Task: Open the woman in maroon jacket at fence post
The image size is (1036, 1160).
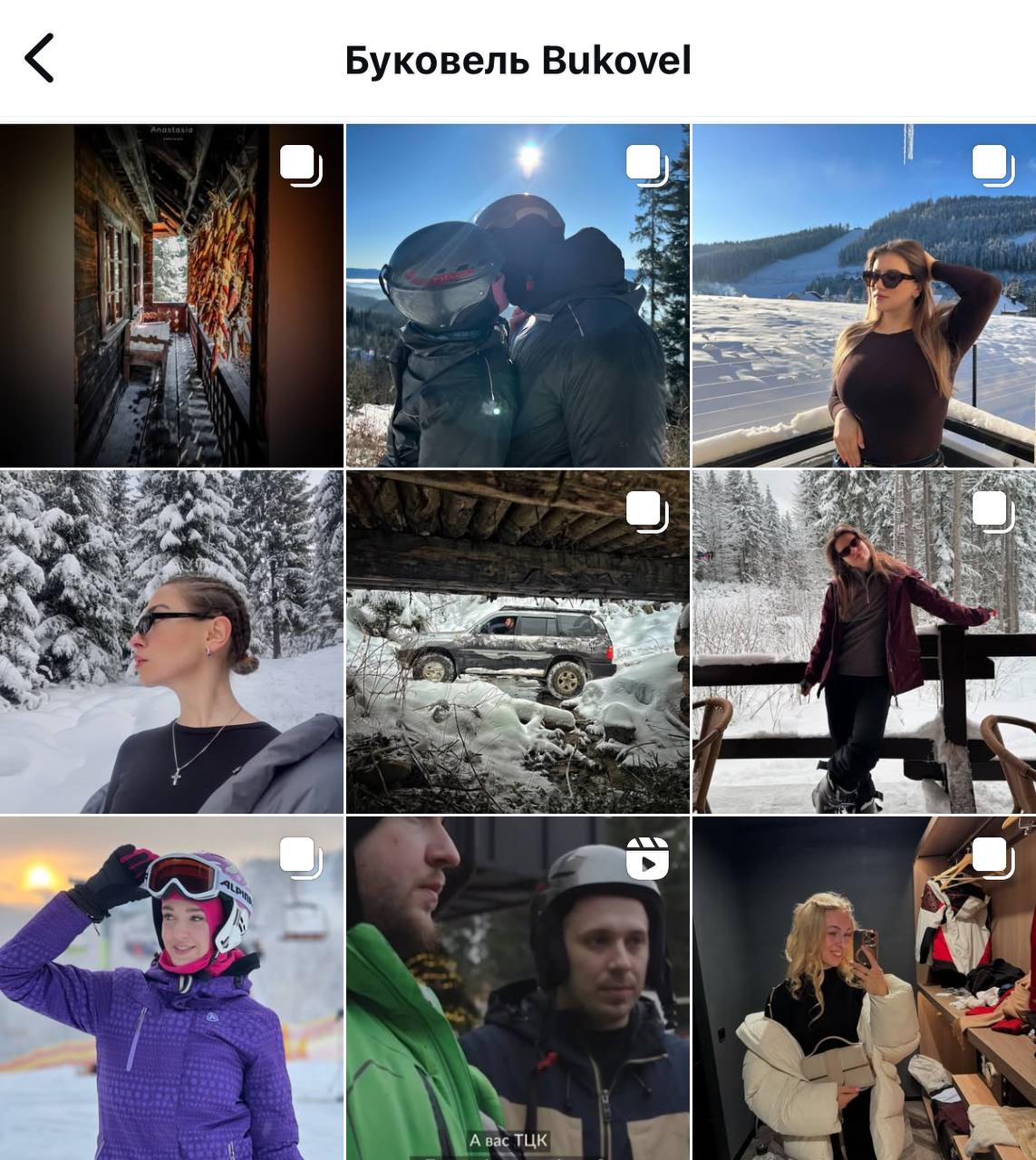Action: pyautogui.click(x=864, y=642)
